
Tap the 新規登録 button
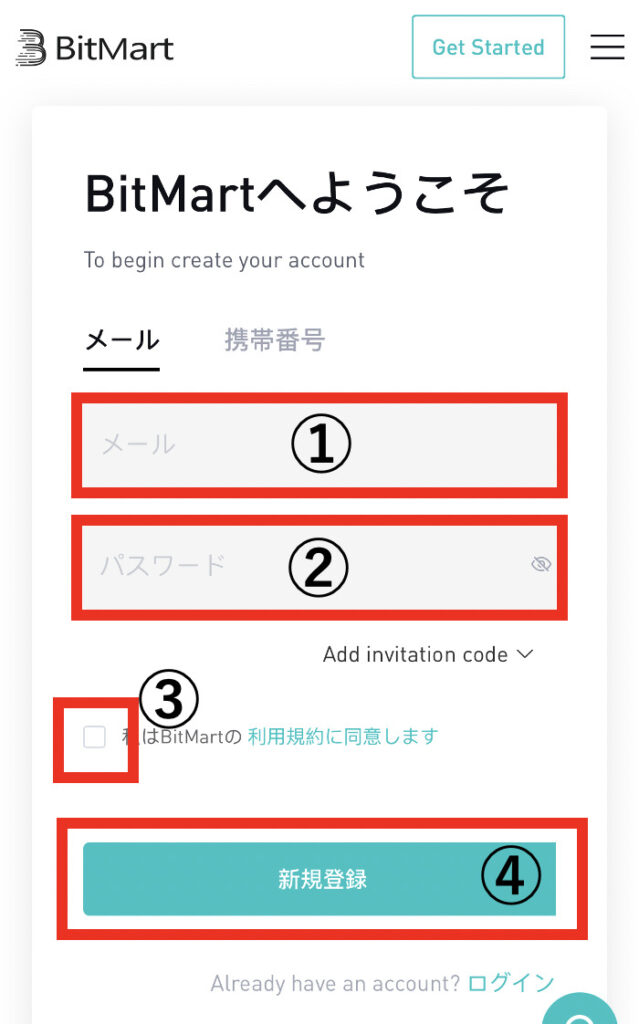319,878
